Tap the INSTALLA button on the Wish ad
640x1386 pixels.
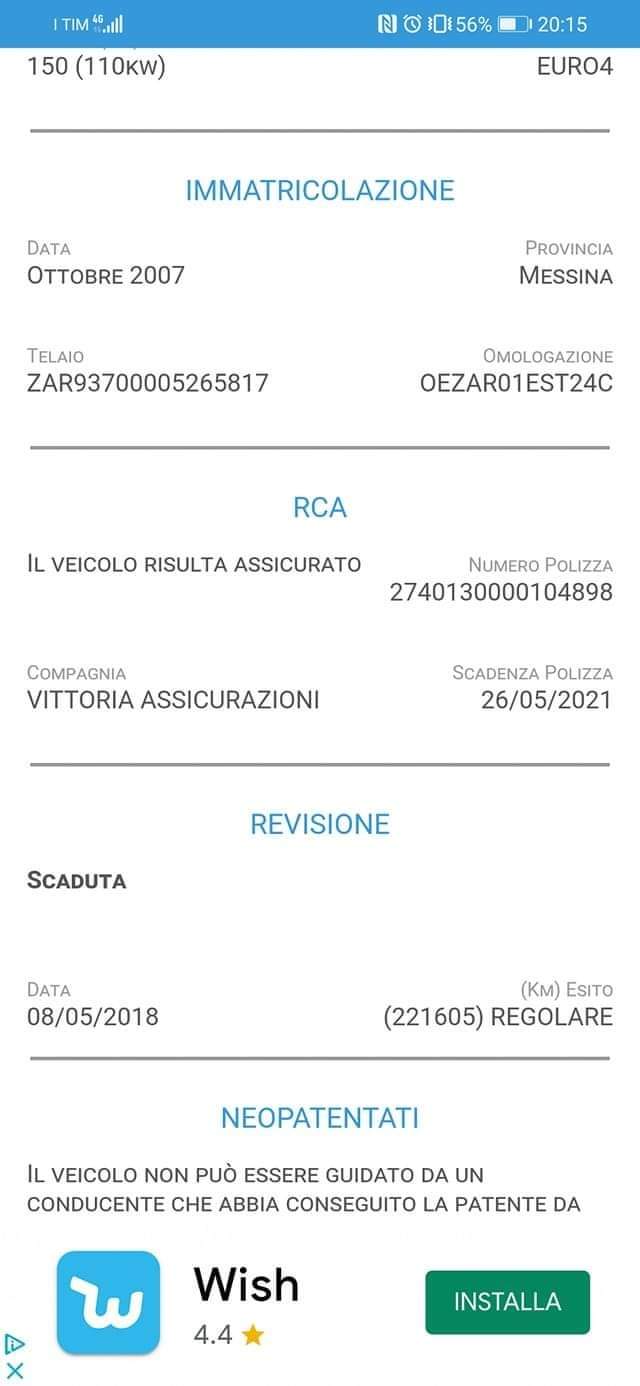(x=507, y=1302)
